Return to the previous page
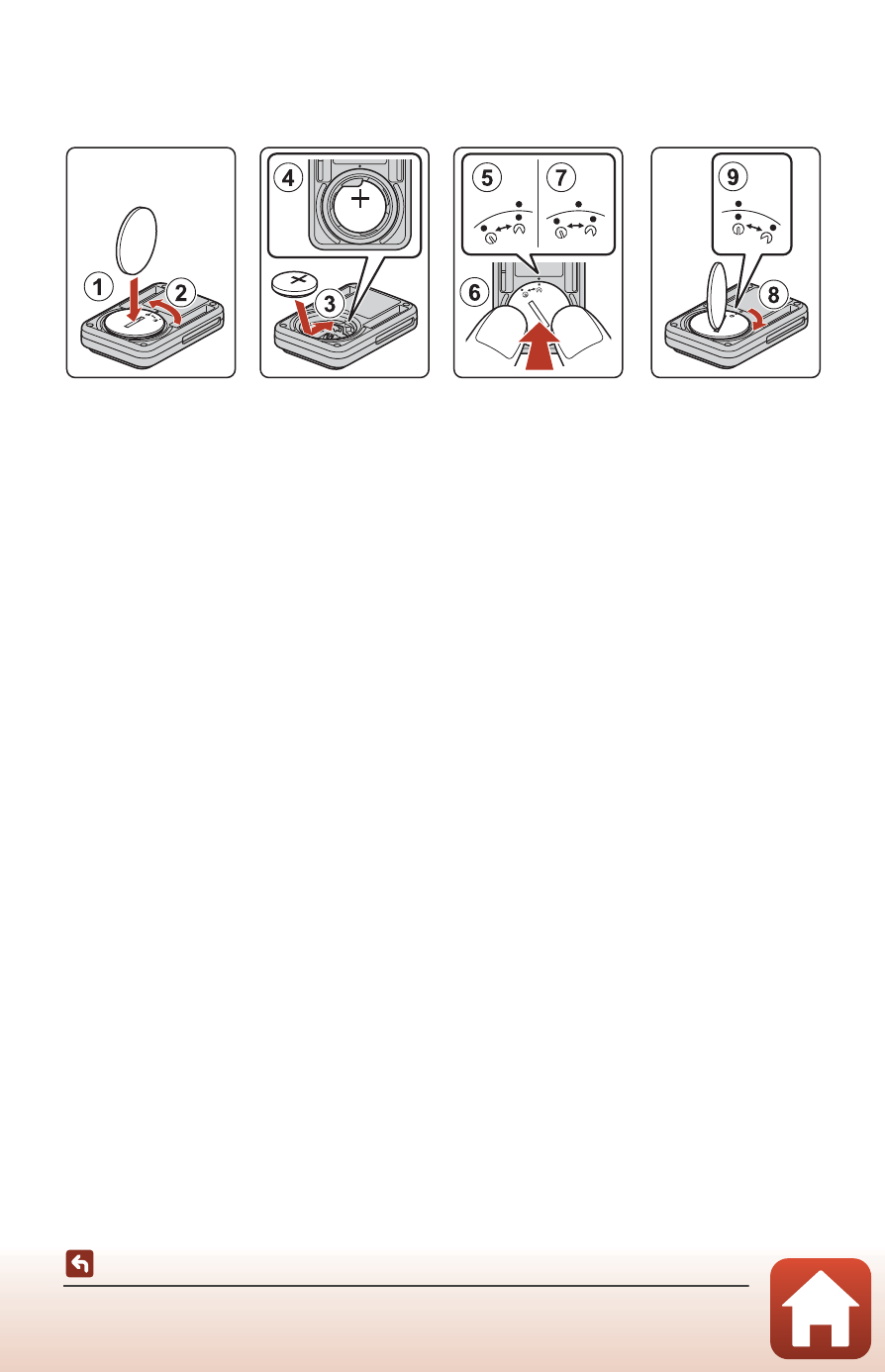This screenshot has height=1372, width=885. pyautogui.click(x=80, y=1264)
